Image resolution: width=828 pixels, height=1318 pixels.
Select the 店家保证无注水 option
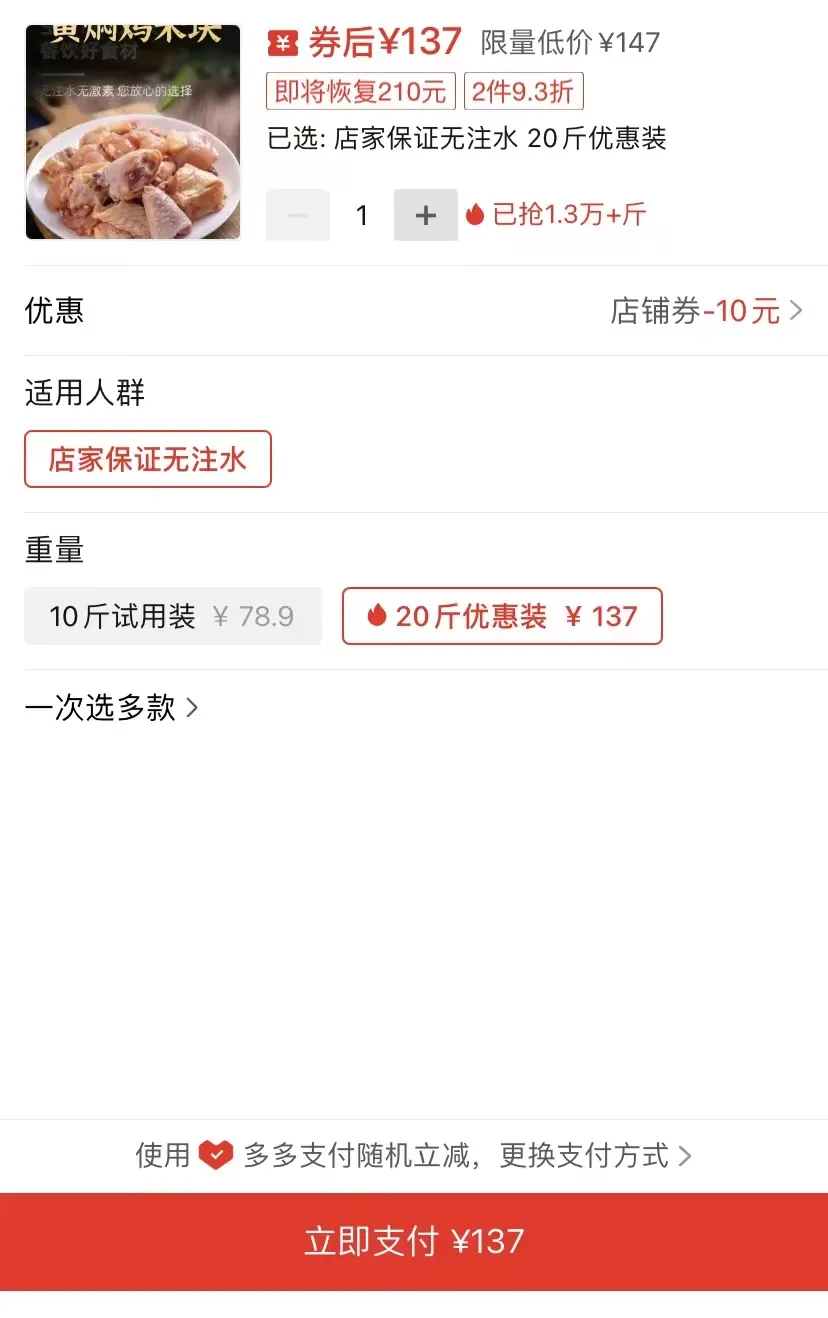(147, 459)
